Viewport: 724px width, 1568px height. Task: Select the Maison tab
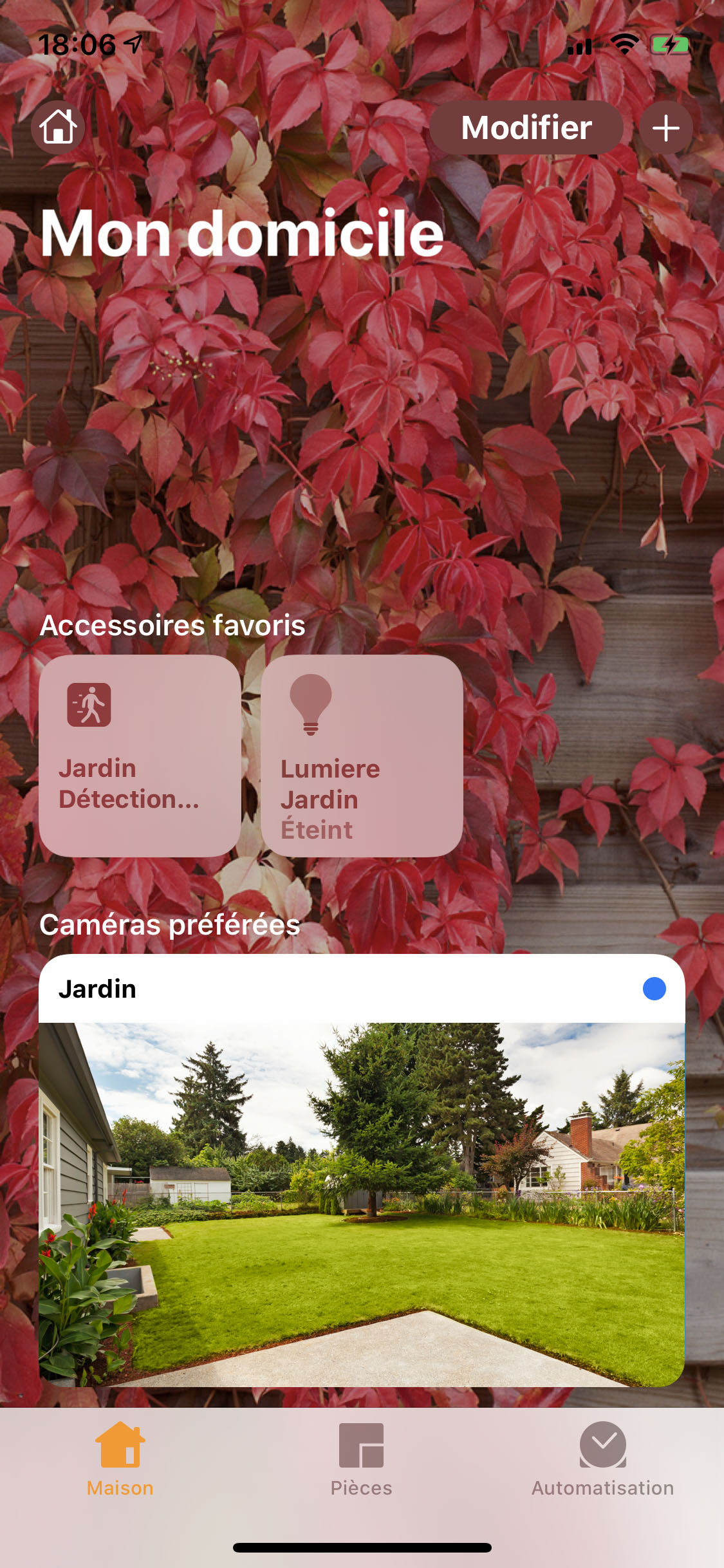coord(120,1460)
